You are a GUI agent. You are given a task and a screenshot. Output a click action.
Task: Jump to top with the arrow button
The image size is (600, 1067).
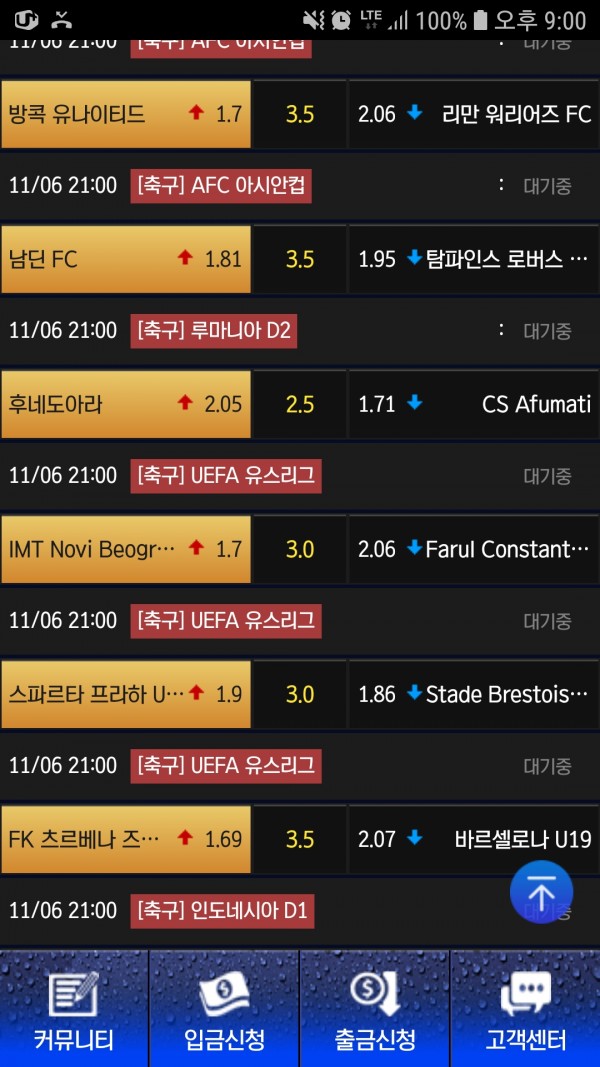pos(541,892)
